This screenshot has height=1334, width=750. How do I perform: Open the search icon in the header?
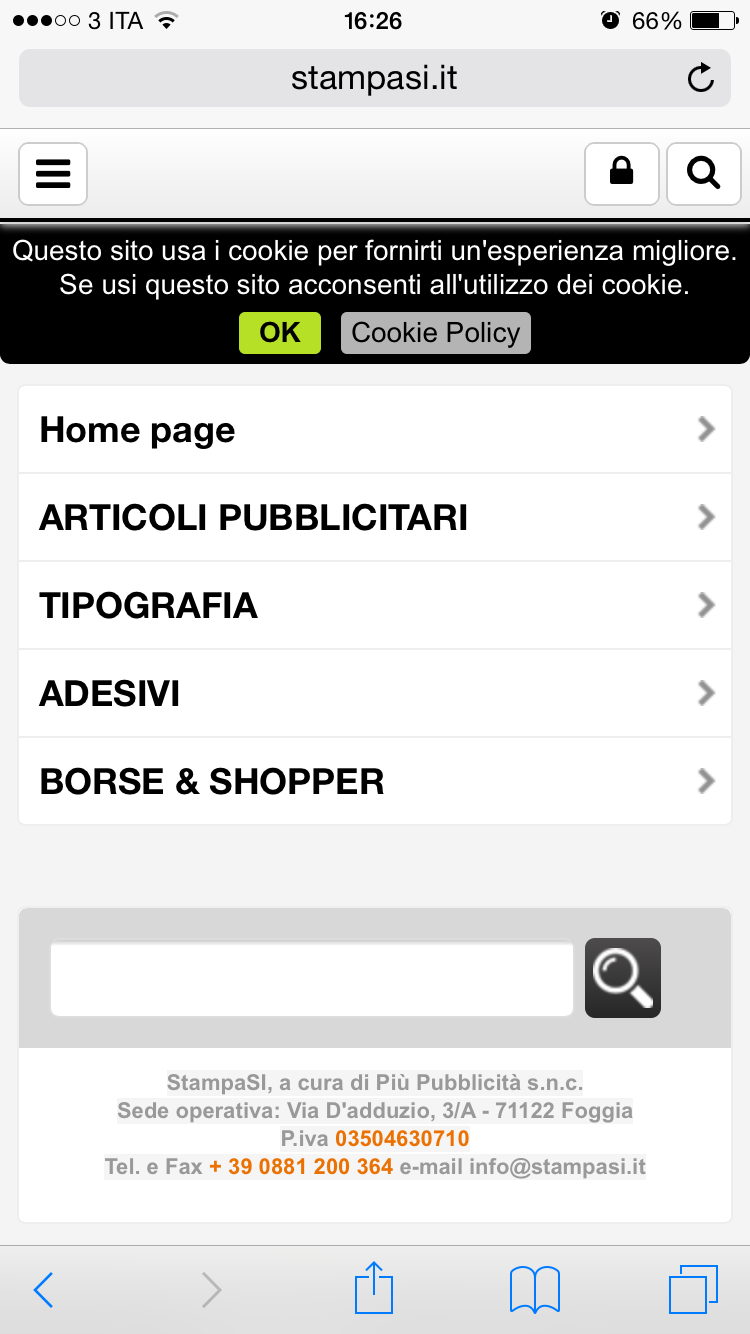(703, 174)
